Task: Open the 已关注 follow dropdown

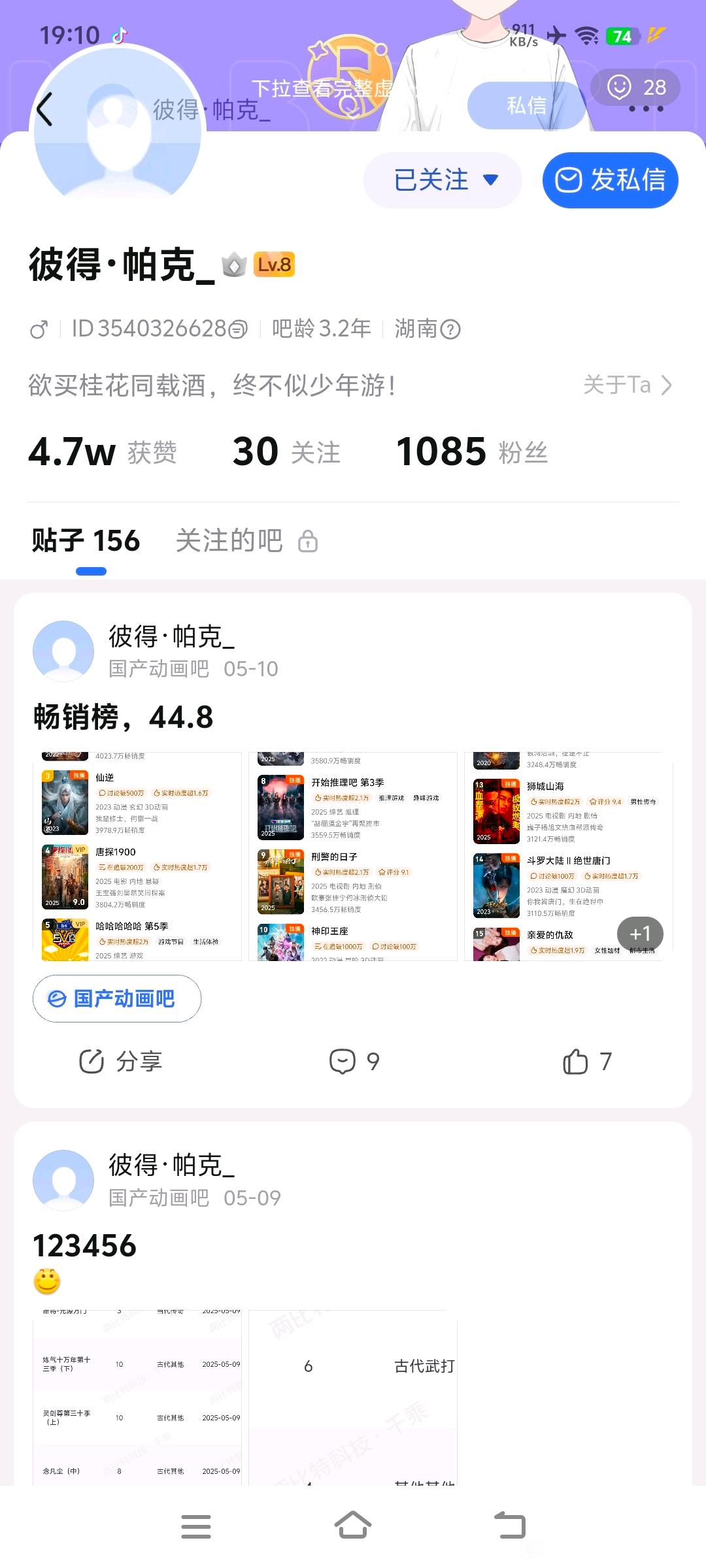Action: pos(443,180)
